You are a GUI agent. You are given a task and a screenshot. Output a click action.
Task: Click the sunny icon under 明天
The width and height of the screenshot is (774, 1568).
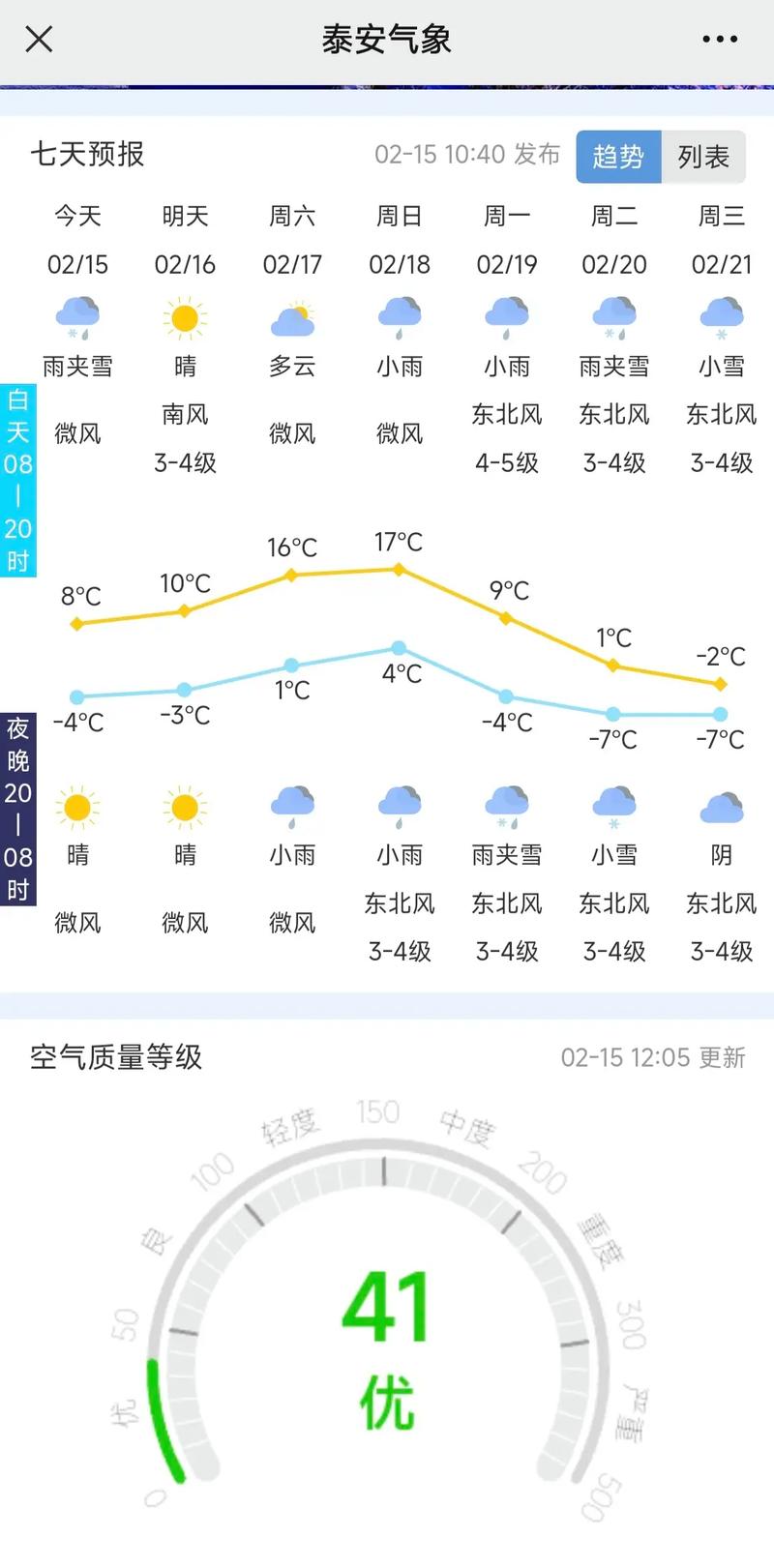[186, 319]
